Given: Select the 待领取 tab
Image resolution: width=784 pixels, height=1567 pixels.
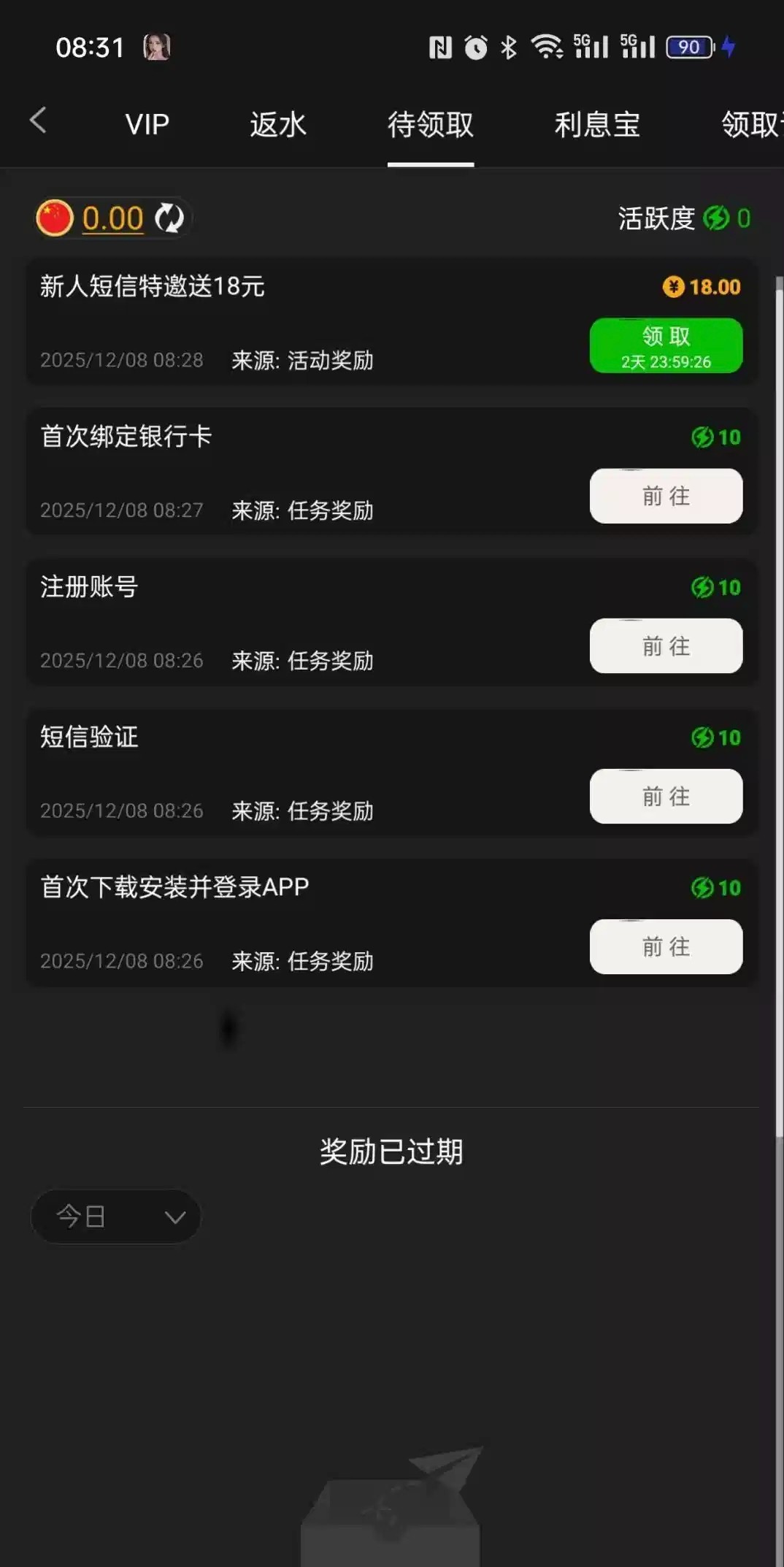Looking at the screenshot, I should [x=430, y=125].
